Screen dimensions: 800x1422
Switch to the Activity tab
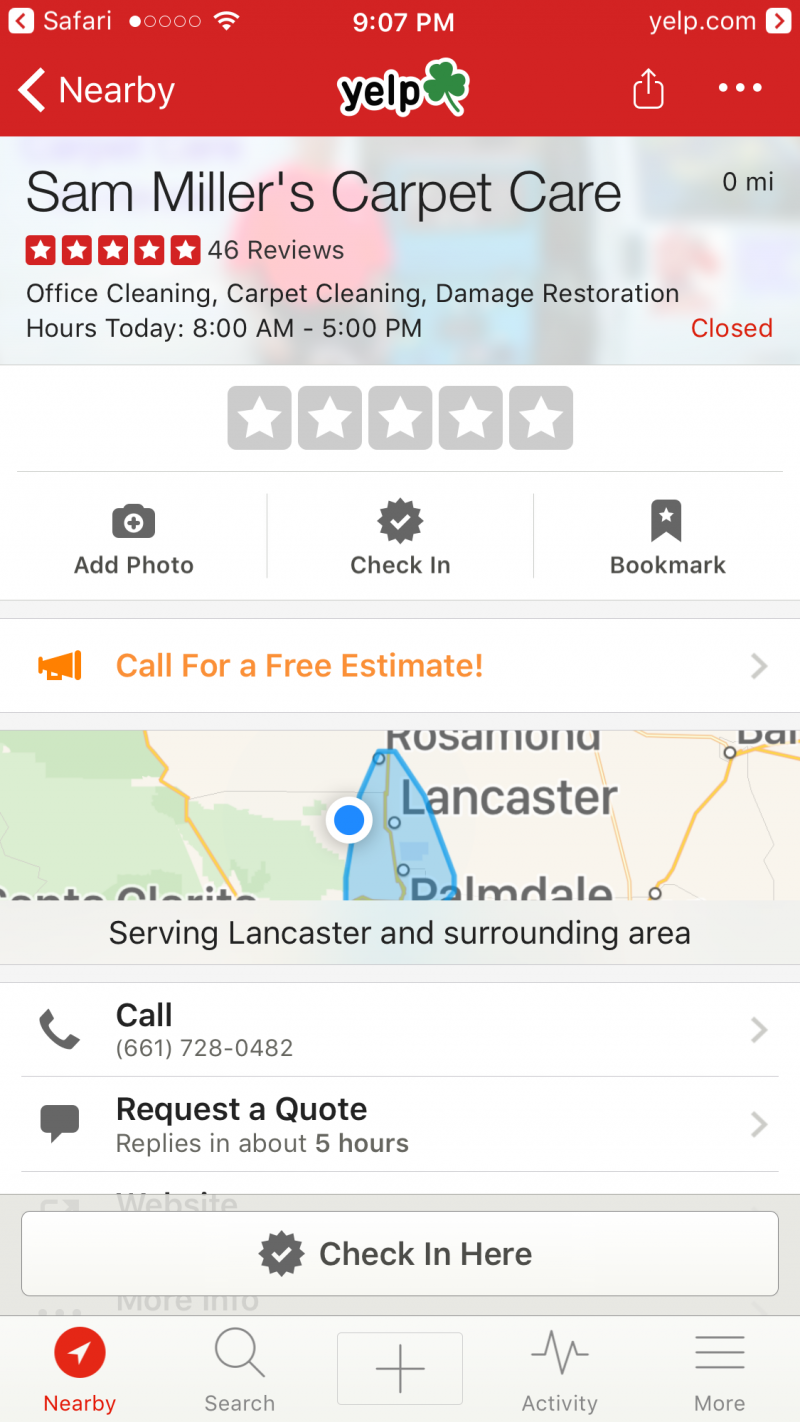pos(560,1370)
